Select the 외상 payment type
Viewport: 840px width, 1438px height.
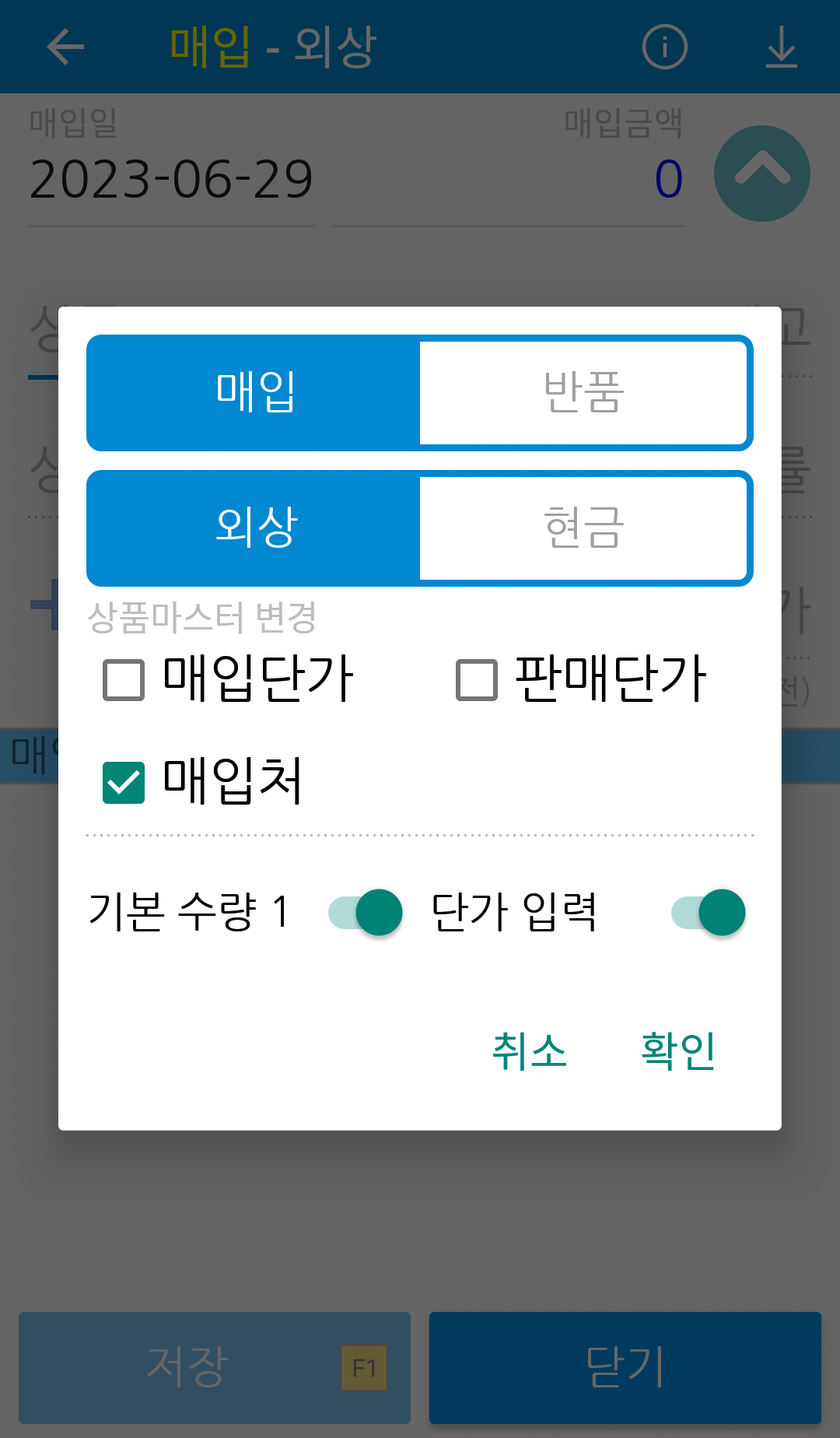point(254,528)
